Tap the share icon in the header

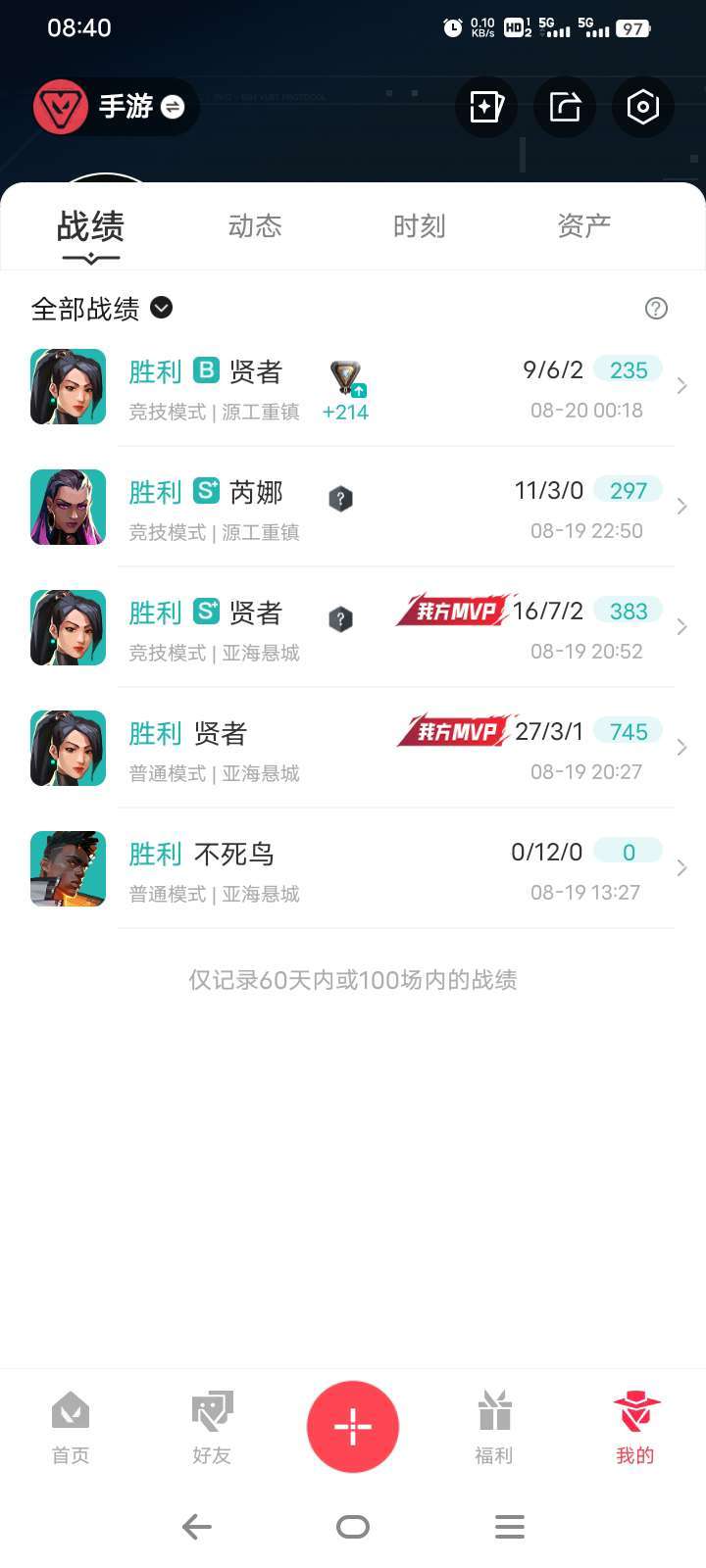pyautogui.click(x=564, y=107)
